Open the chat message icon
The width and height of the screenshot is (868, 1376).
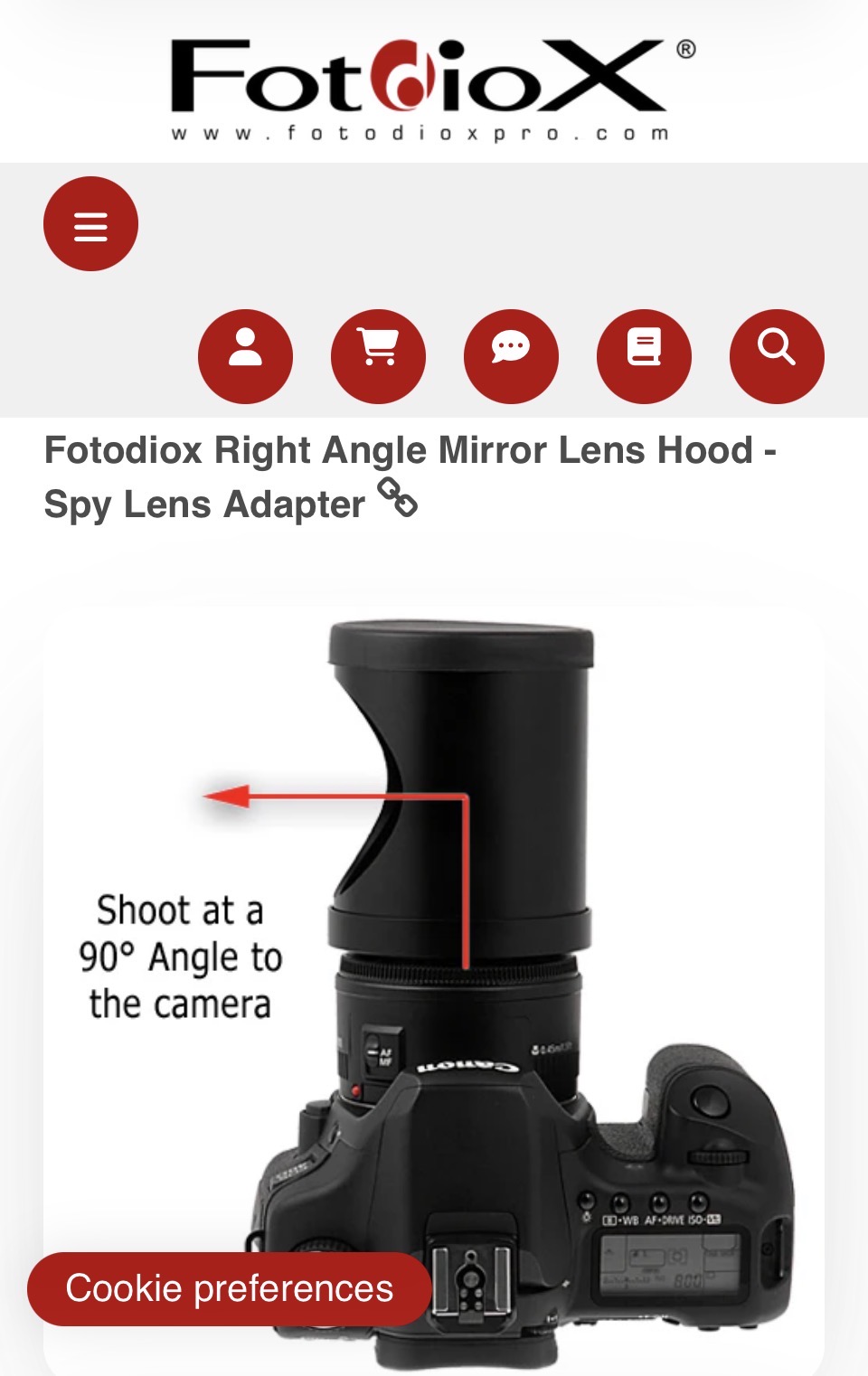[x=511, y=356]
